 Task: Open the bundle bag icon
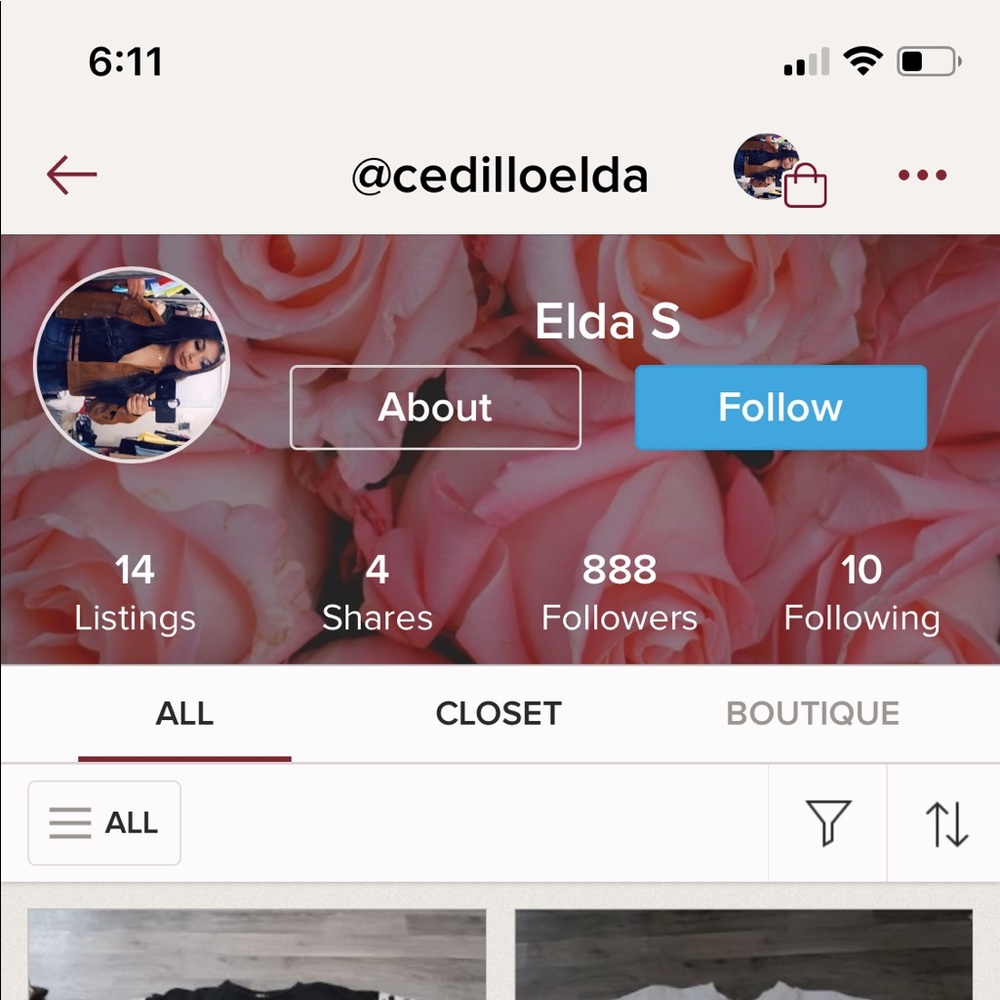(781, 171)
